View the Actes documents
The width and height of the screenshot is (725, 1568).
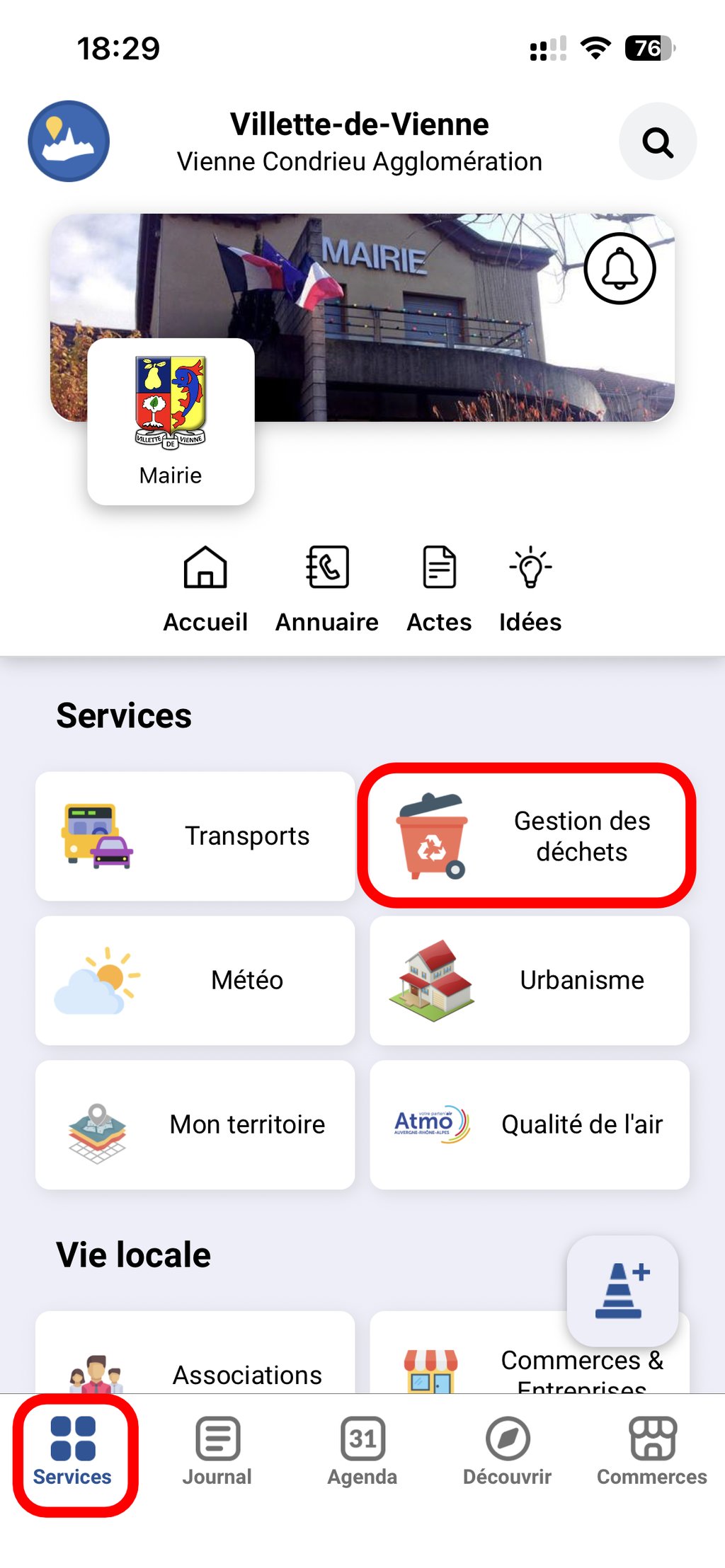coord(439,589)
